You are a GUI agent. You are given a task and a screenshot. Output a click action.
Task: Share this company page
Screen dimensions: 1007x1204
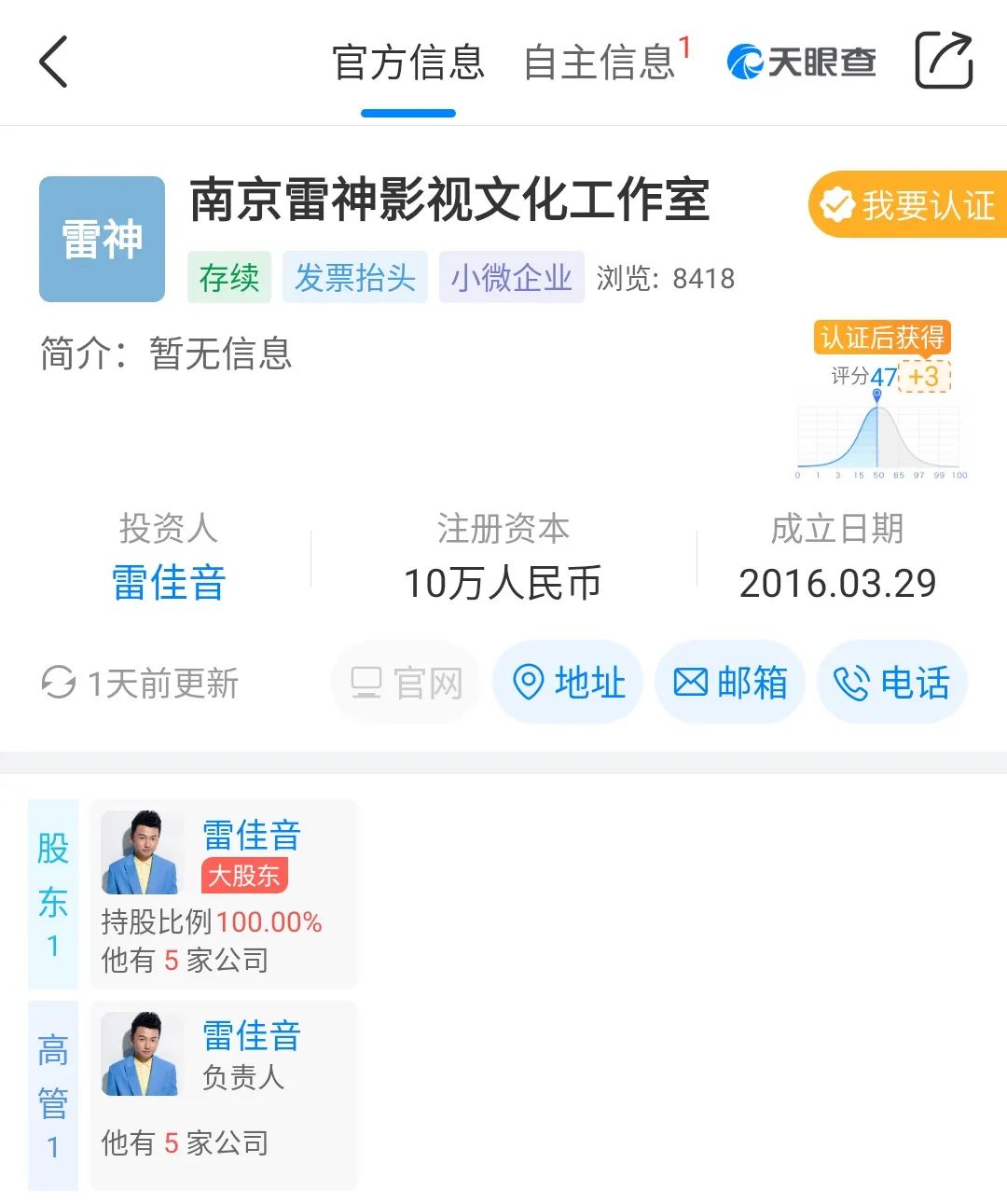click(943, 61)
